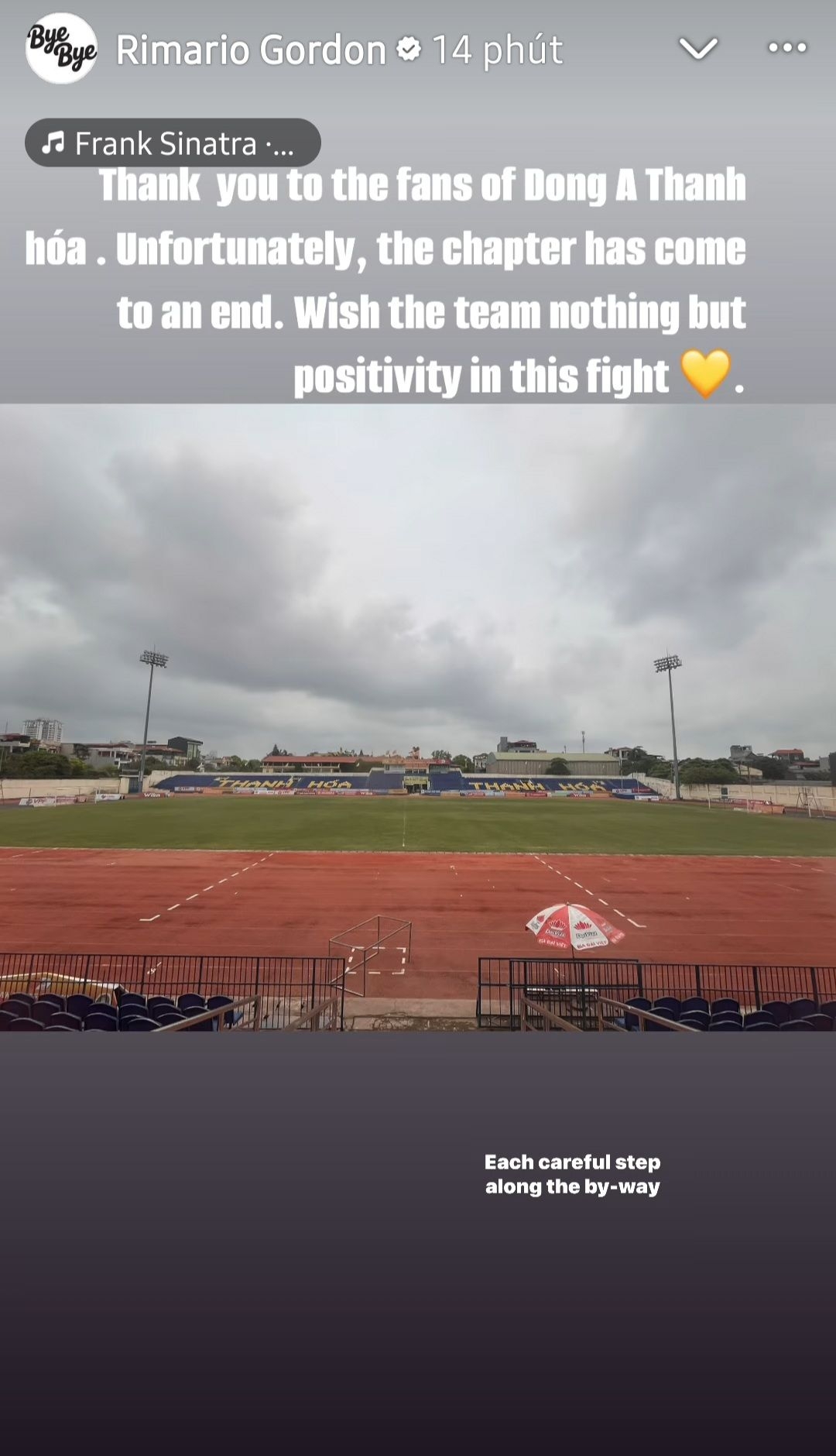Screen dimensions: 836x1456
Task: Open the three-dot overflow menu
Action: click(787, 48)
